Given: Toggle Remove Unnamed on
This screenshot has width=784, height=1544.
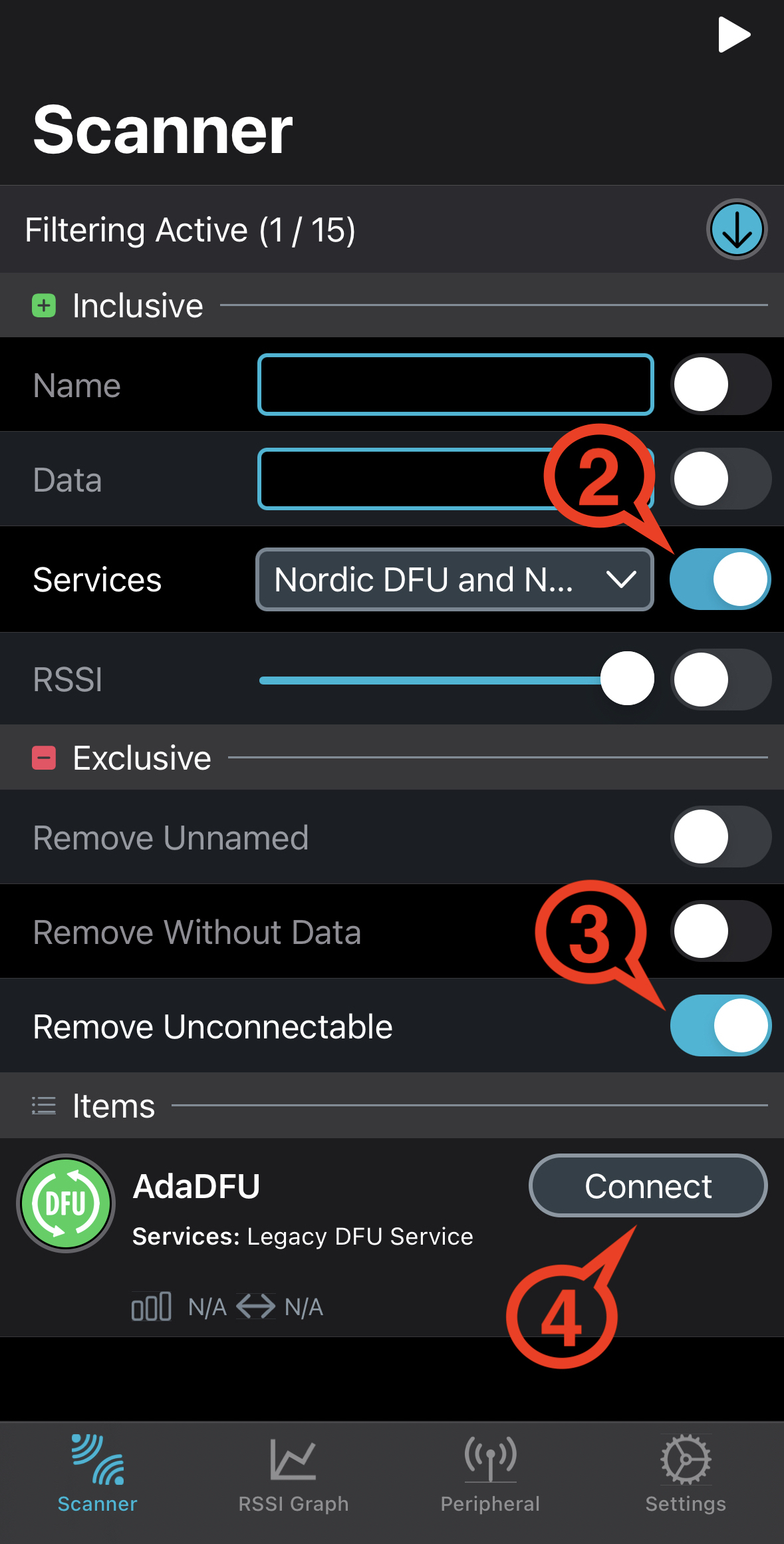Looking at the screenshot, I should [x=720, y=837].
